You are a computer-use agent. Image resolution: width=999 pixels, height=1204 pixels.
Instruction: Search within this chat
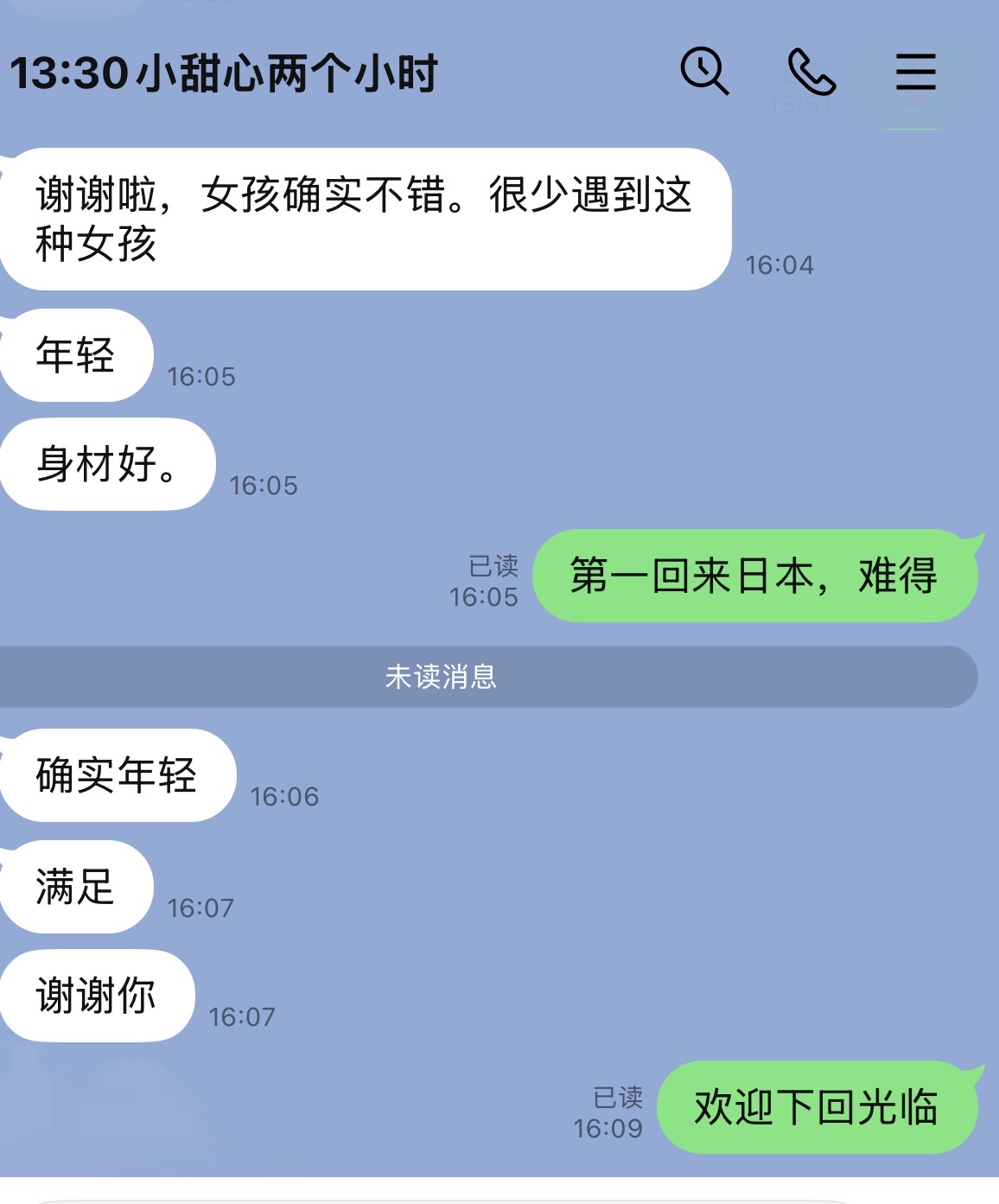[704, 71]
